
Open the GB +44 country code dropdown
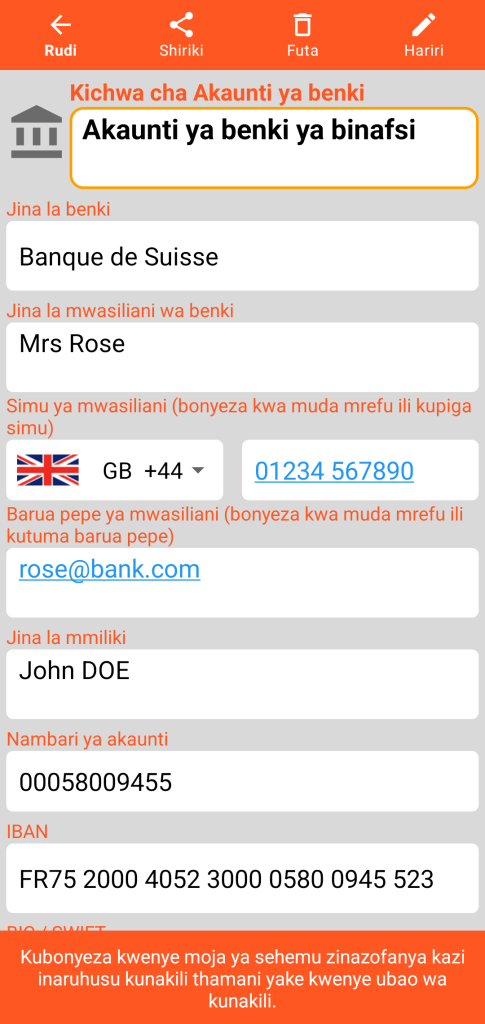pyautogui.click(x=115, y=470)
